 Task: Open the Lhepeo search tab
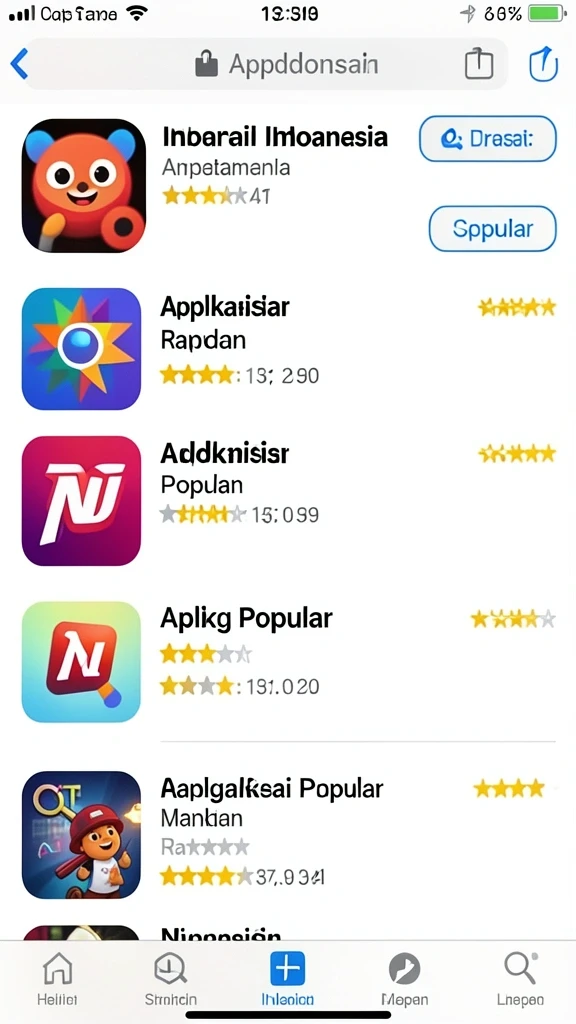(x=520, y=978)
